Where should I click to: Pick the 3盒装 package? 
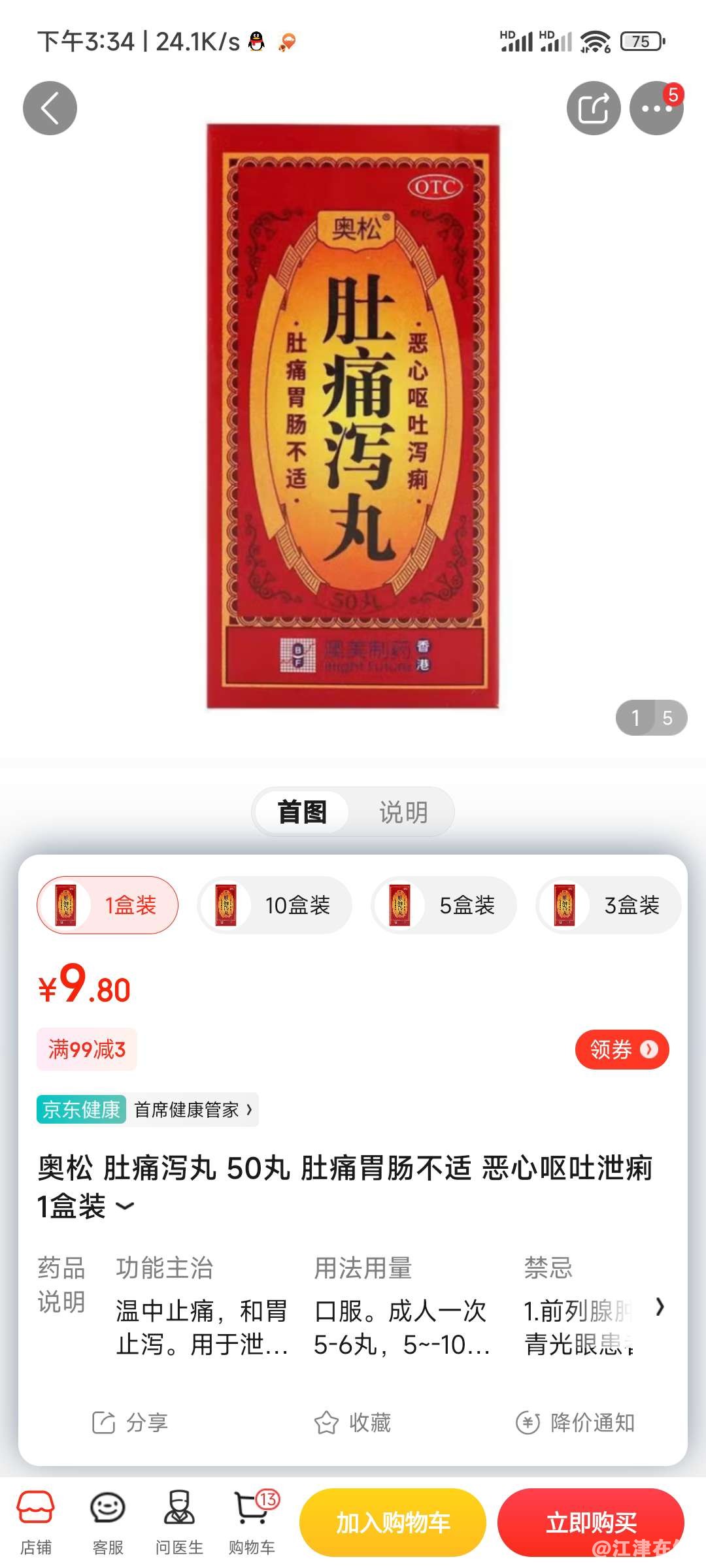(x=609, y=906)
